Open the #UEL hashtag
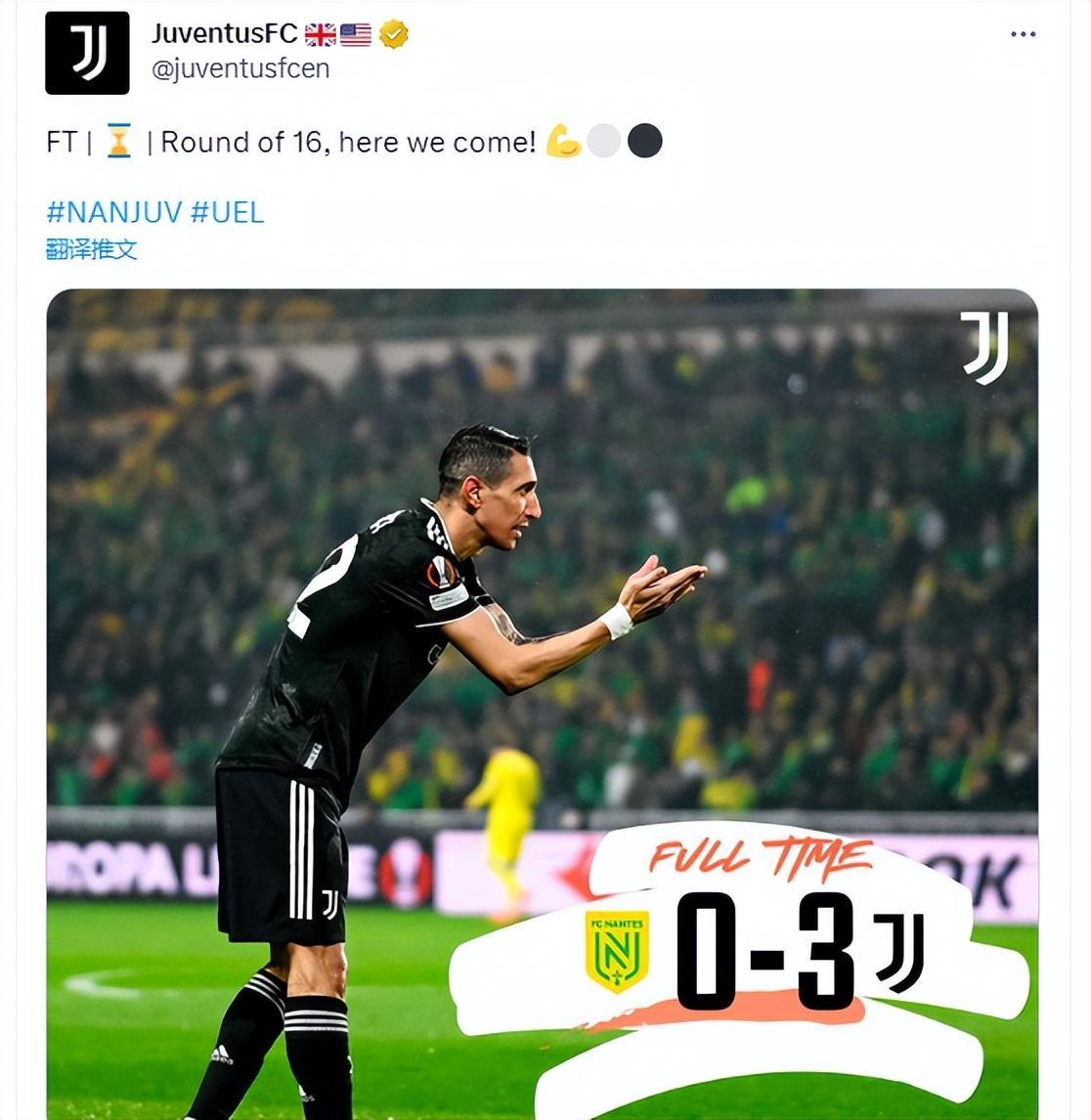Screen dimensions: 1091x1120 point(227,212)
